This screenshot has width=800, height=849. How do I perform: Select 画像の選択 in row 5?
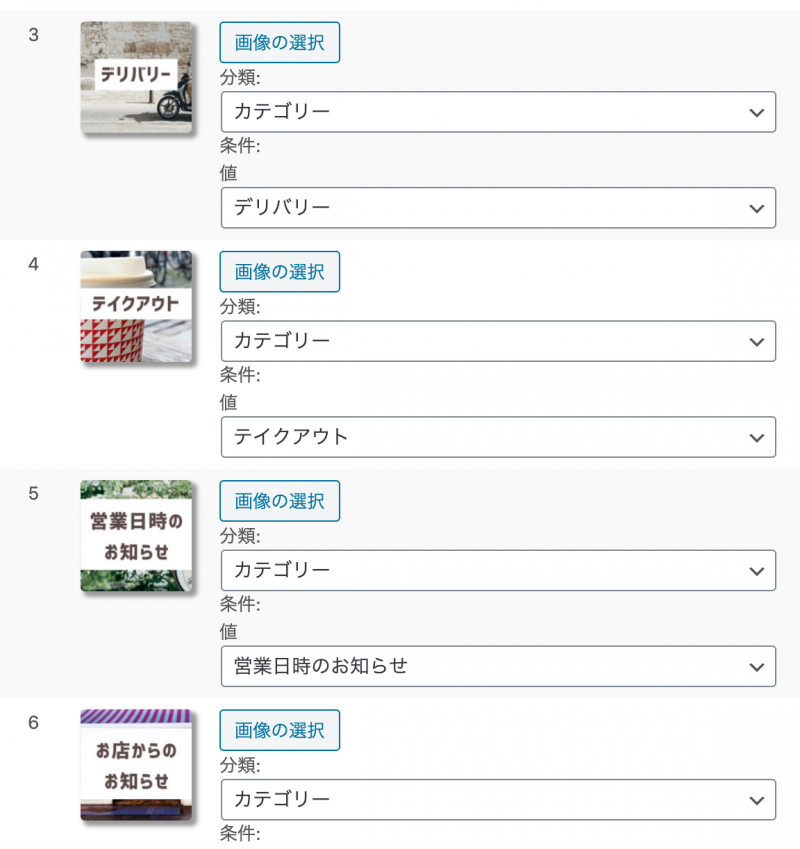pyautogui.click(x=280, y=501)
